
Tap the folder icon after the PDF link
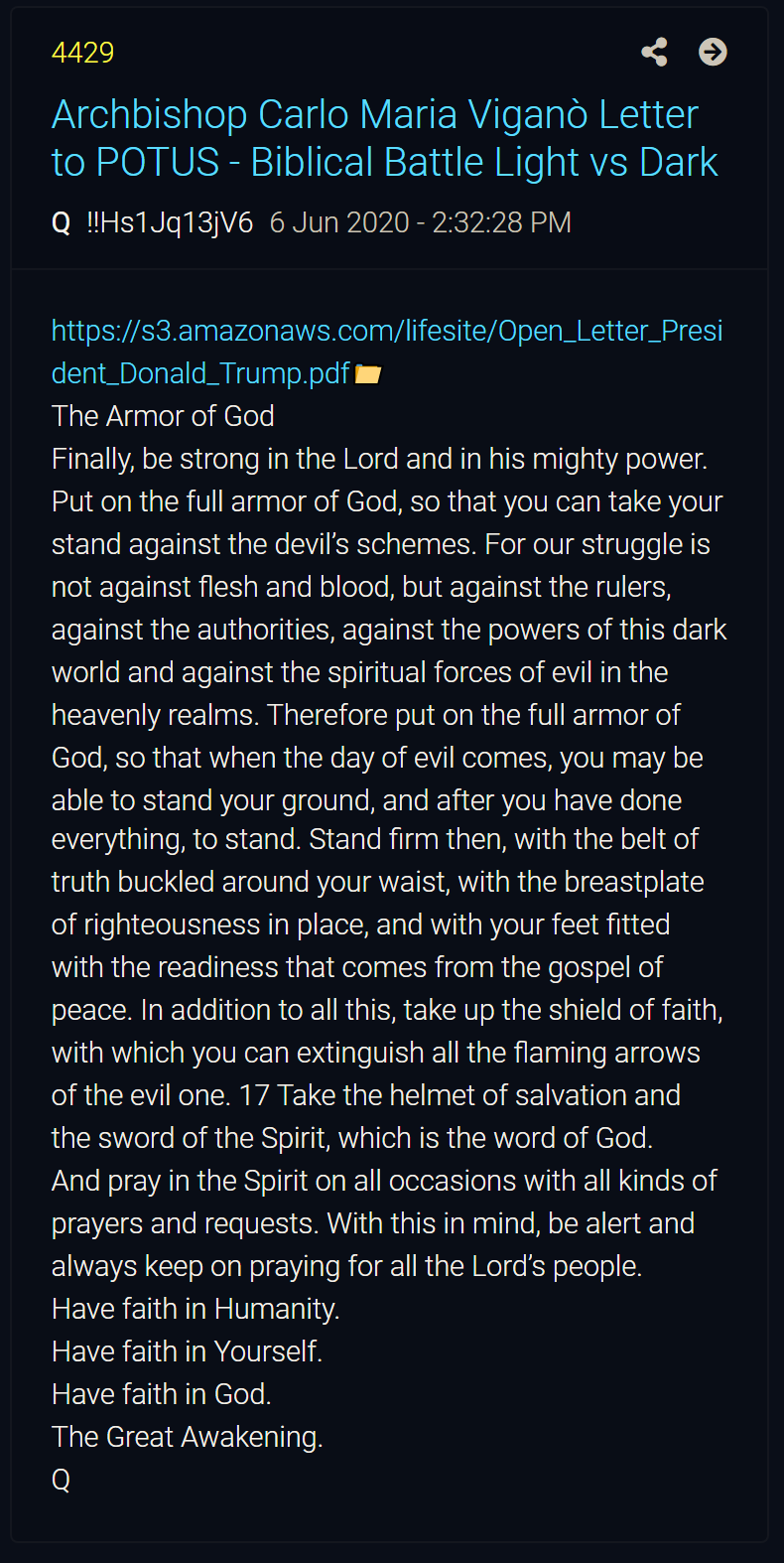(x=368, y=374)
